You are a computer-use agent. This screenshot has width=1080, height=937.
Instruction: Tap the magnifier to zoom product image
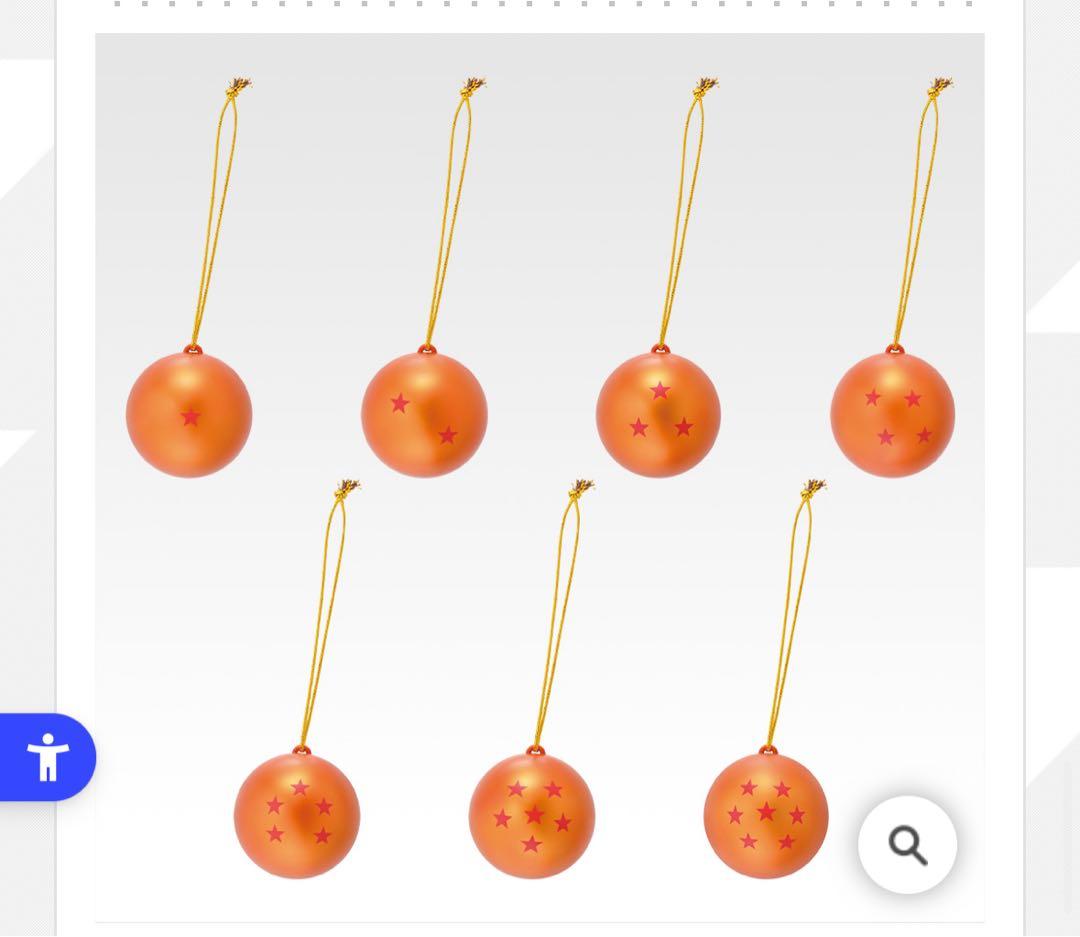(x=907, y=845)
